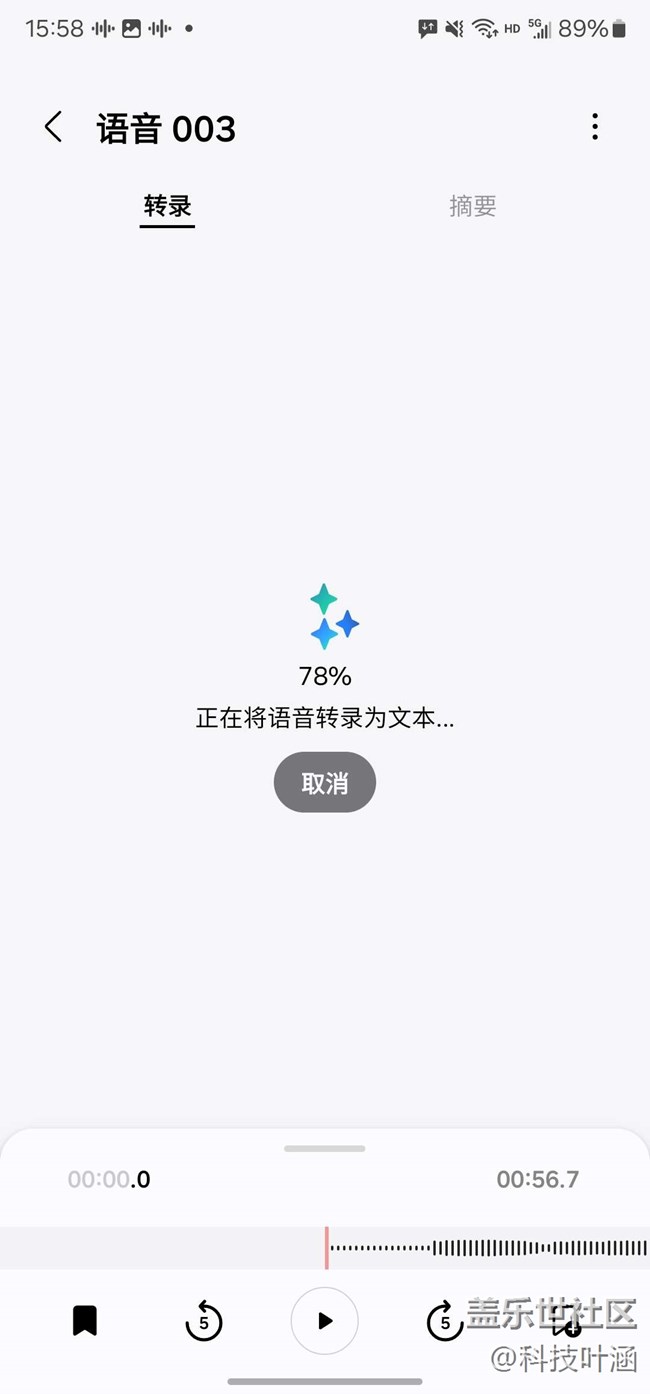Add a bookmark to recording
Screen dimensions: 650x1394
(85, 1321)
